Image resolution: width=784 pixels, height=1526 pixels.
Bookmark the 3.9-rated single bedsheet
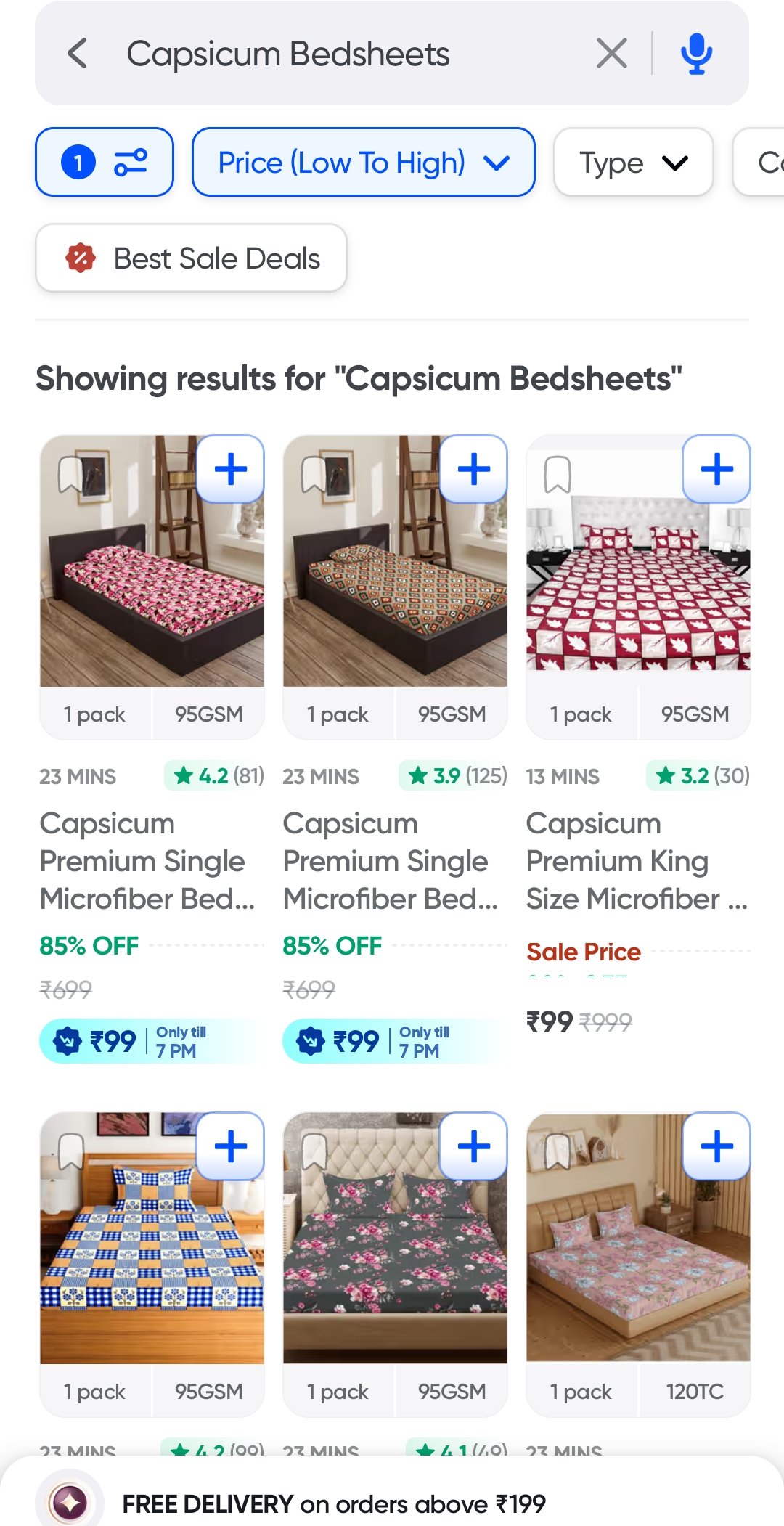(x=314, y=475)
